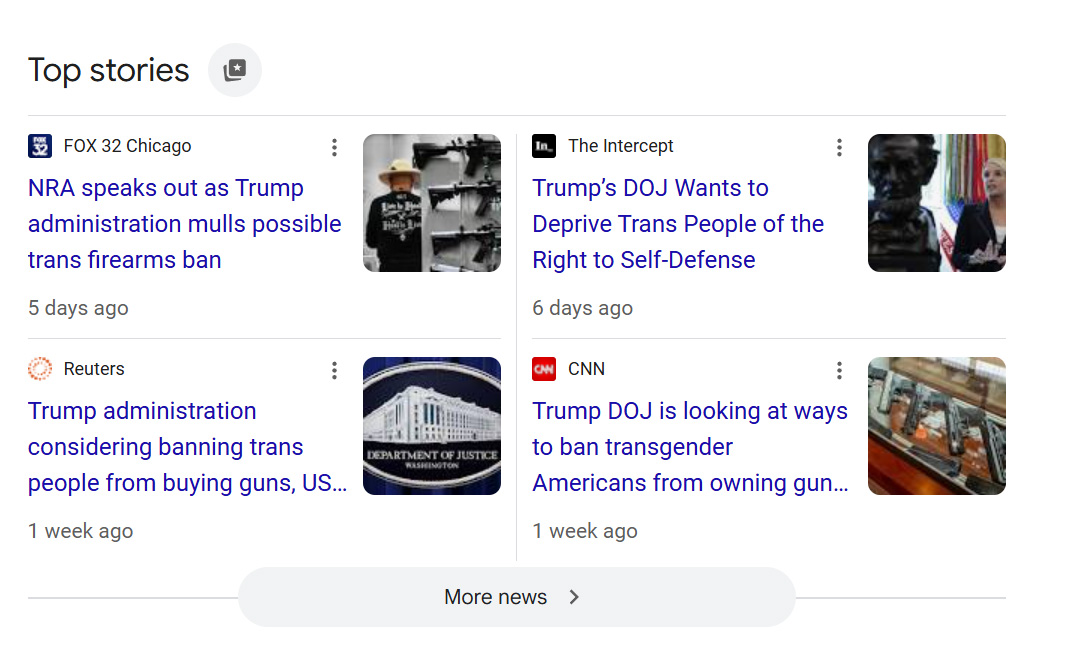
Task: Open the CNN headline about Trump DOJ
Action: [x=690, y=447]
